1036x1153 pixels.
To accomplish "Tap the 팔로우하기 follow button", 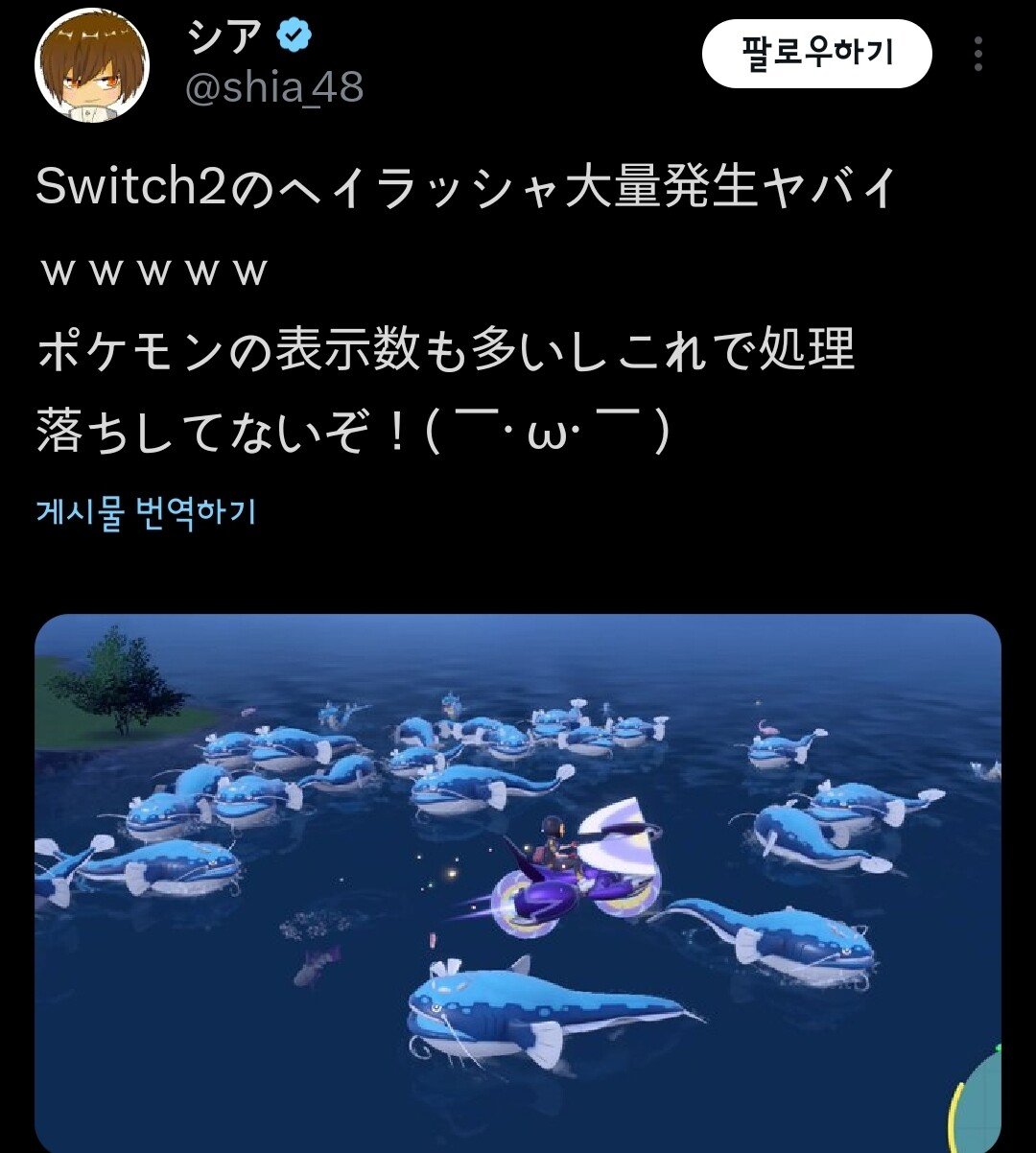I will point(816,54).
